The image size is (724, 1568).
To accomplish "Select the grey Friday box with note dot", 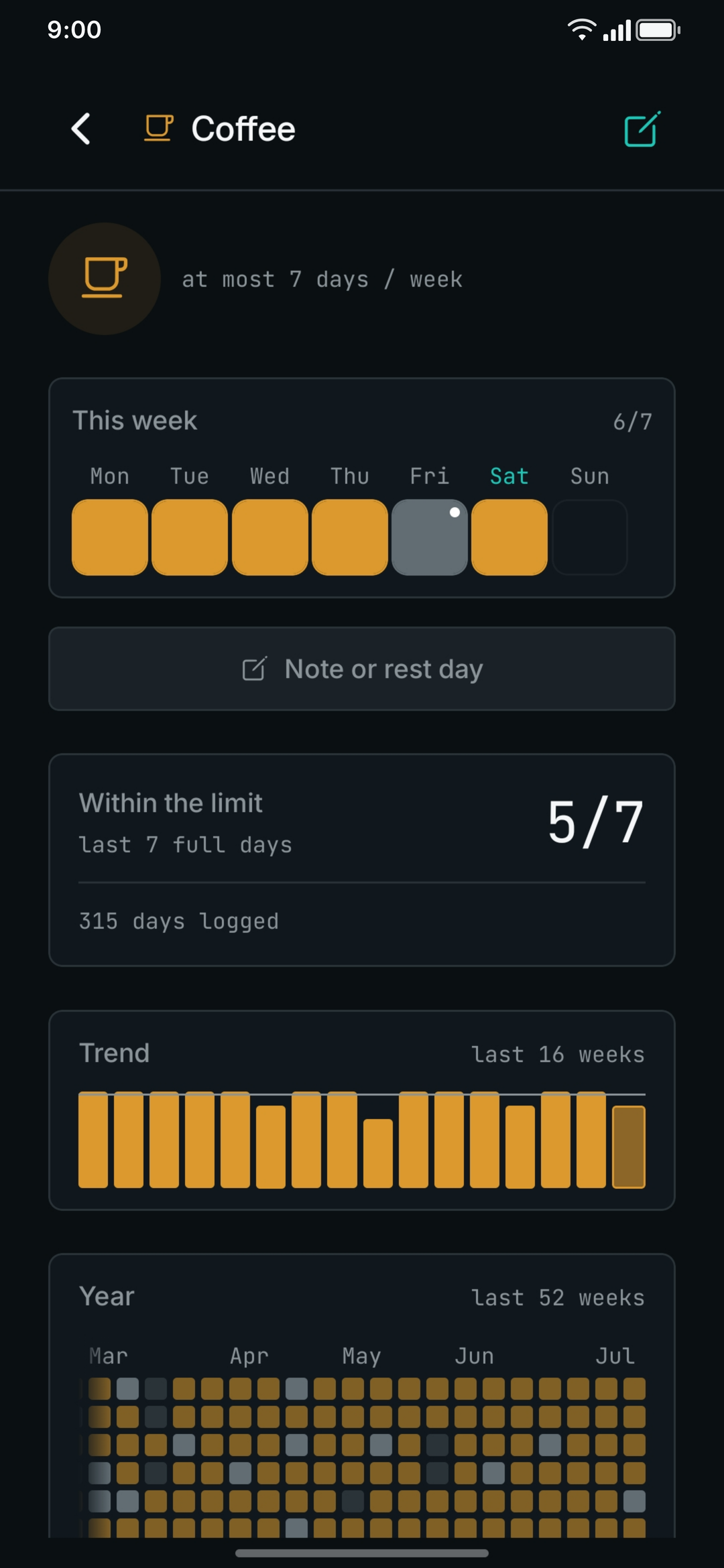I will coord(430,537).
